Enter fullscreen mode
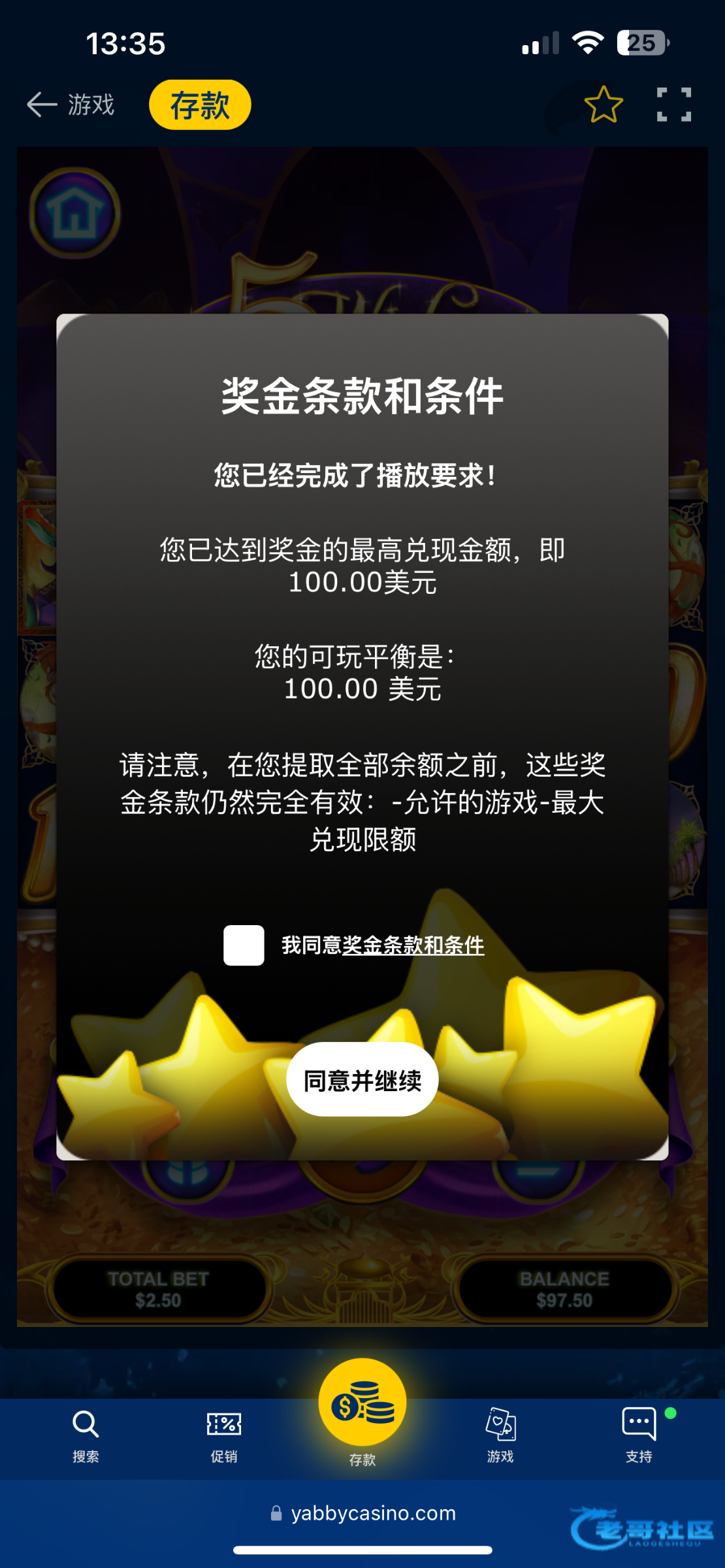Image resolution: width=725 pixels, height=1568 pixels. tap(673, 105)
